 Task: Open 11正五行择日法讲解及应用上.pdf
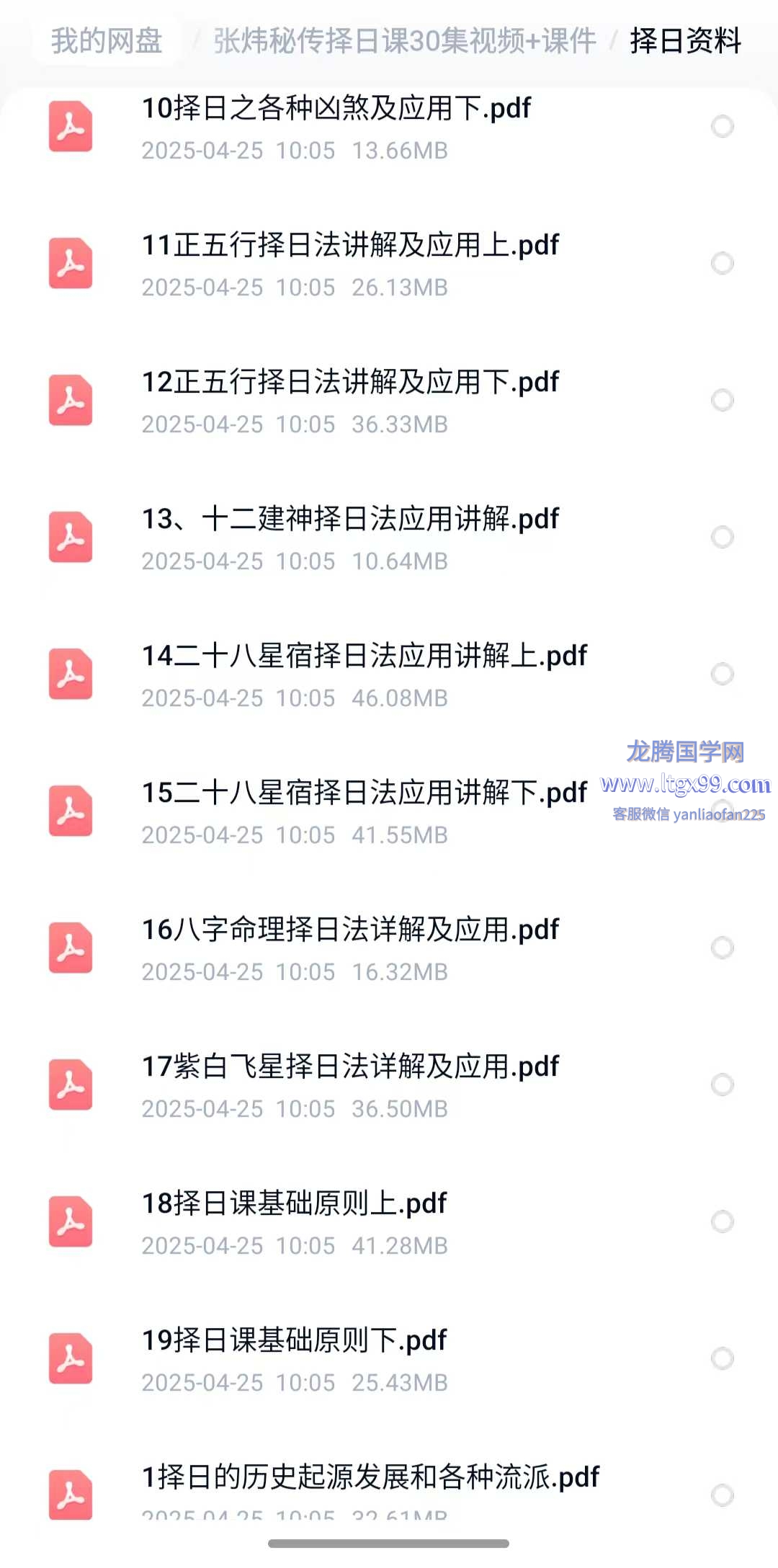click(x=350, y=246)
